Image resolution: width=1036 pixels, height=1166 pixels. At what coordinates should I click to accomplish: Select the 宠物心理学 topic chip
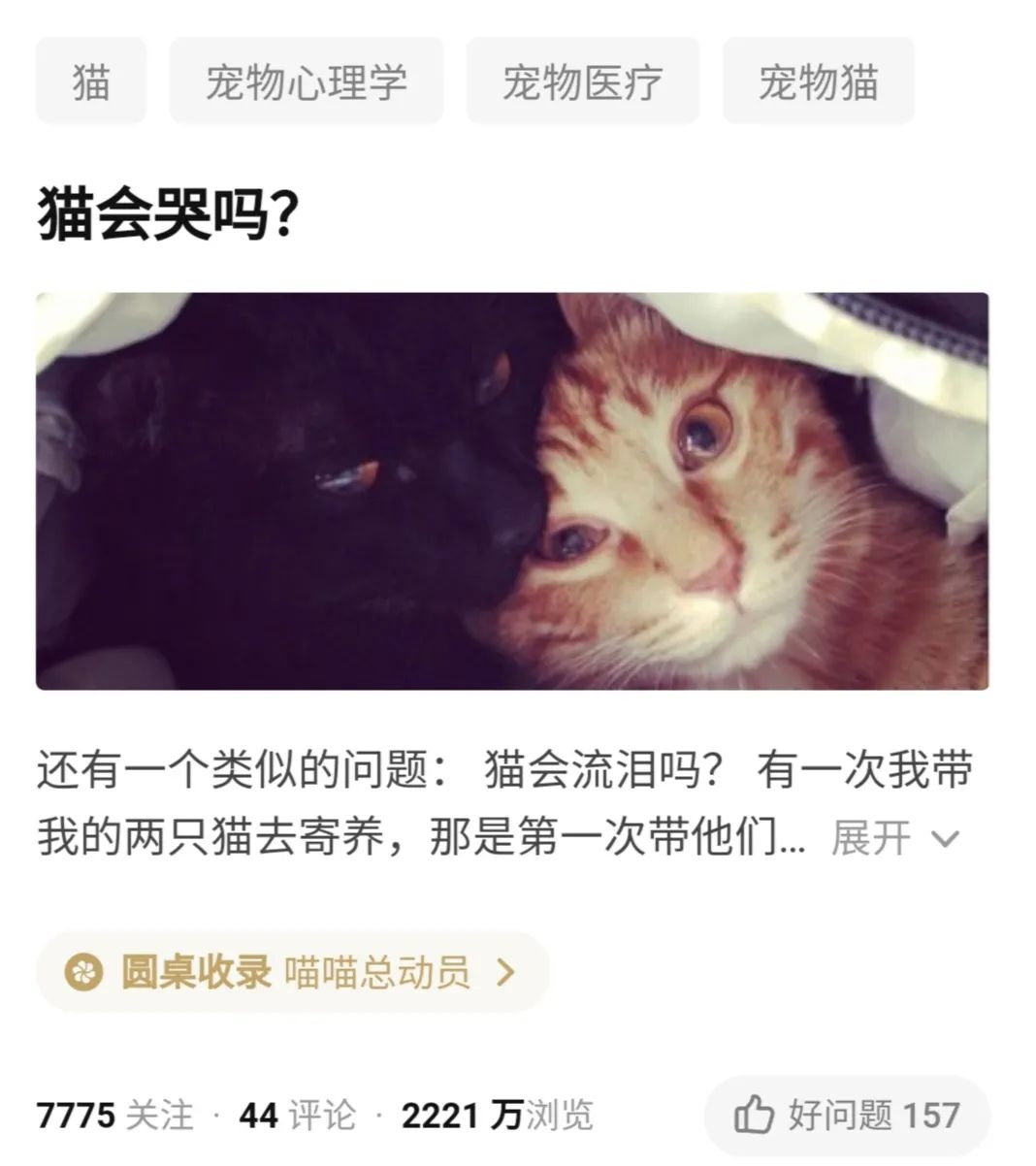(x=306, y=81)
